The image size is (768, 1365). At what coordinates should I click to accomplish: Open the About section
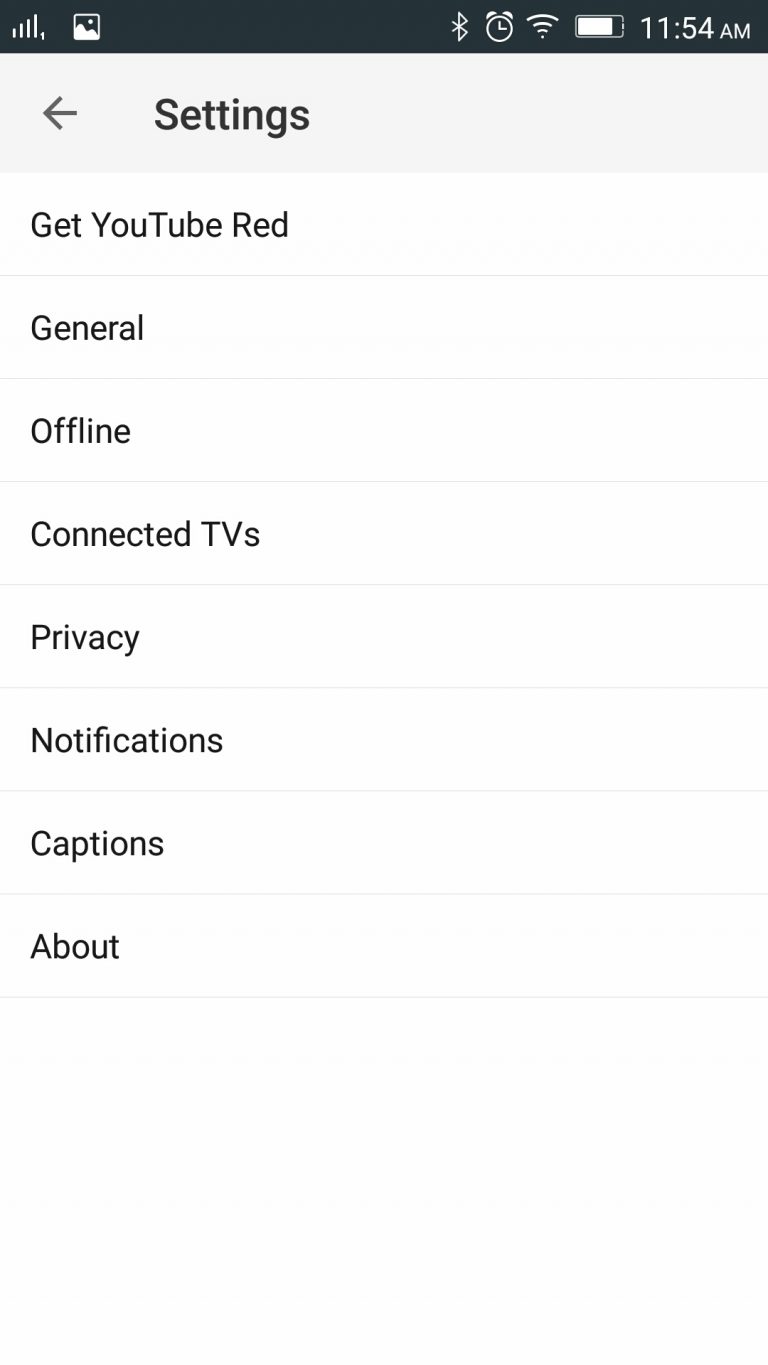[384, 946]
